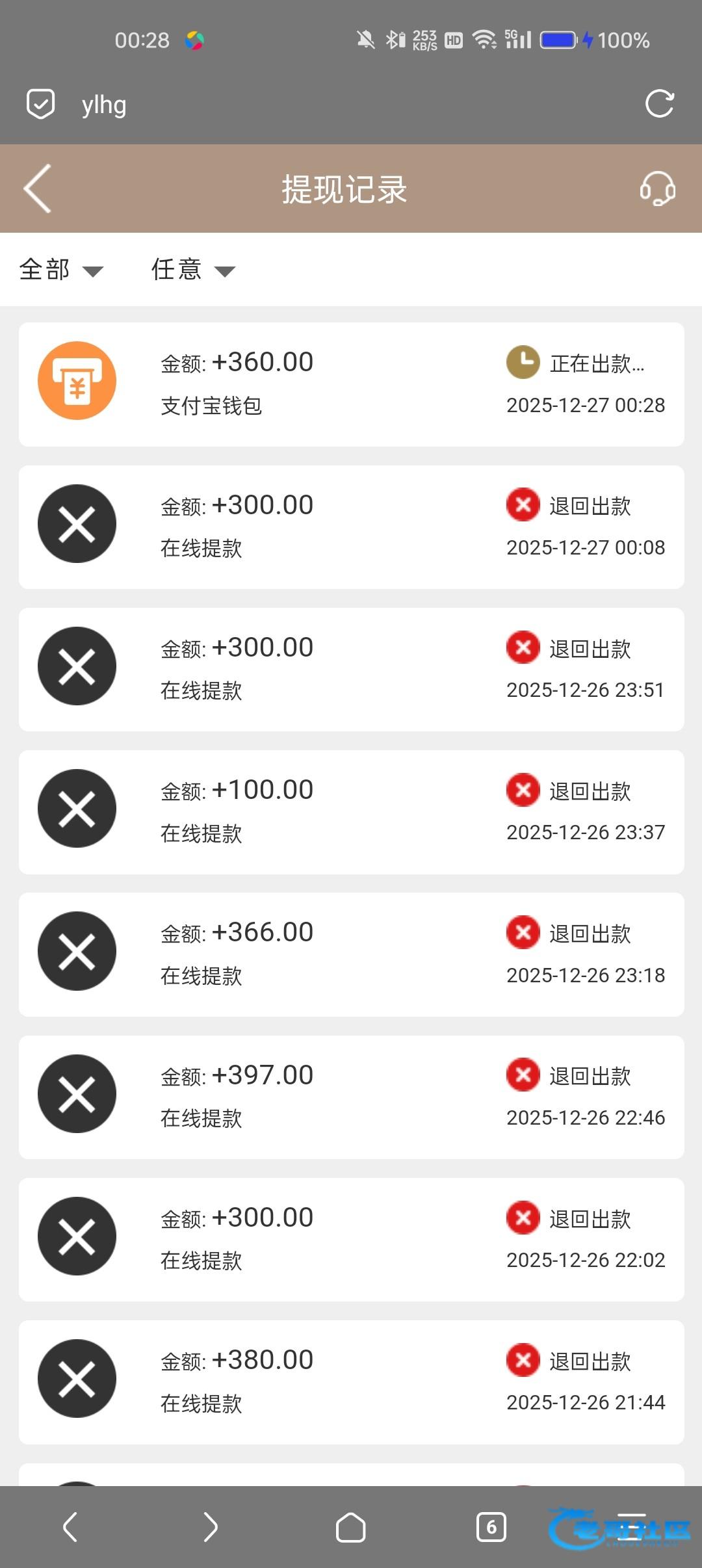Navigate forward in the browser
Screen dimensions: 702x1568
[x=210, y=1527]
